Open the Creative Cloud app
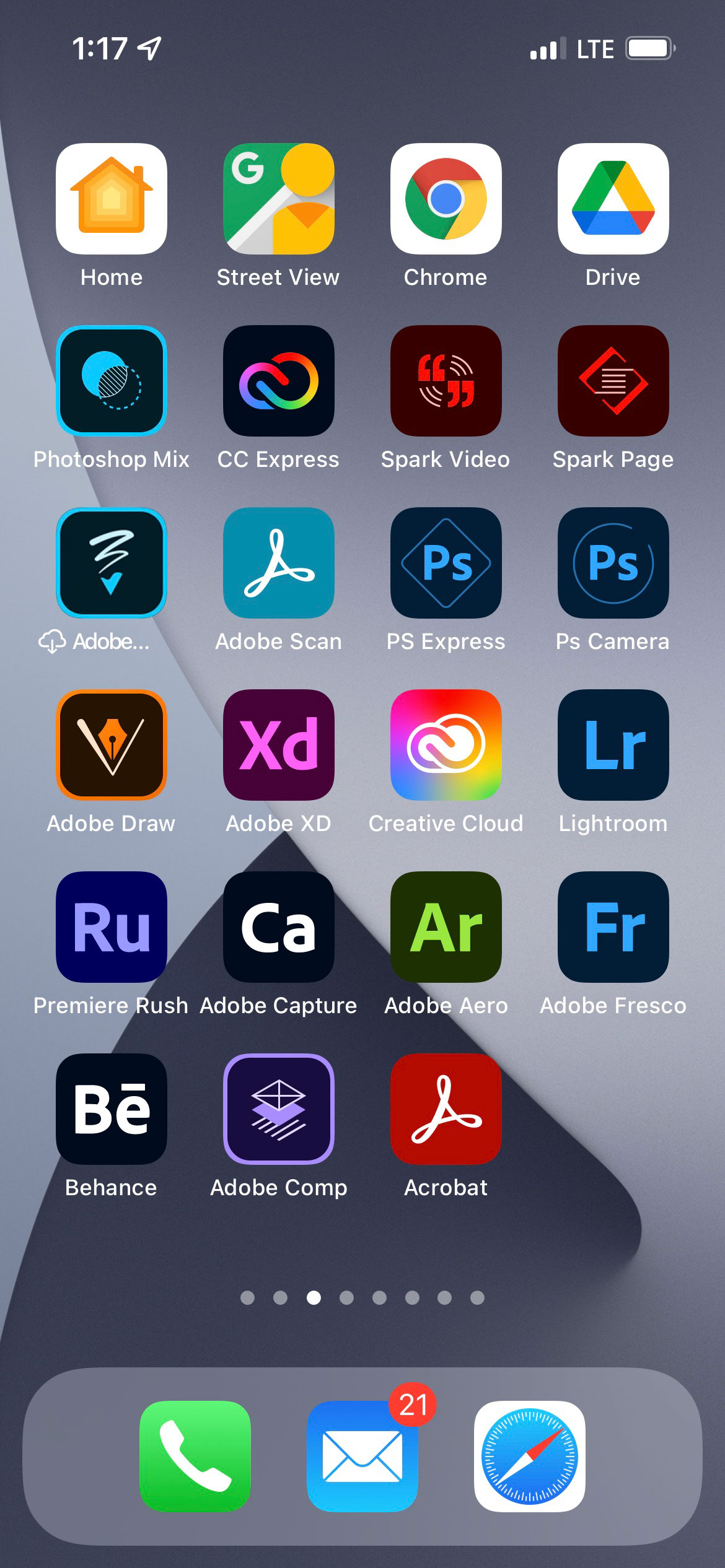Screen dimensions: 725x1568 pyautogui.click(x=446, y=745)
